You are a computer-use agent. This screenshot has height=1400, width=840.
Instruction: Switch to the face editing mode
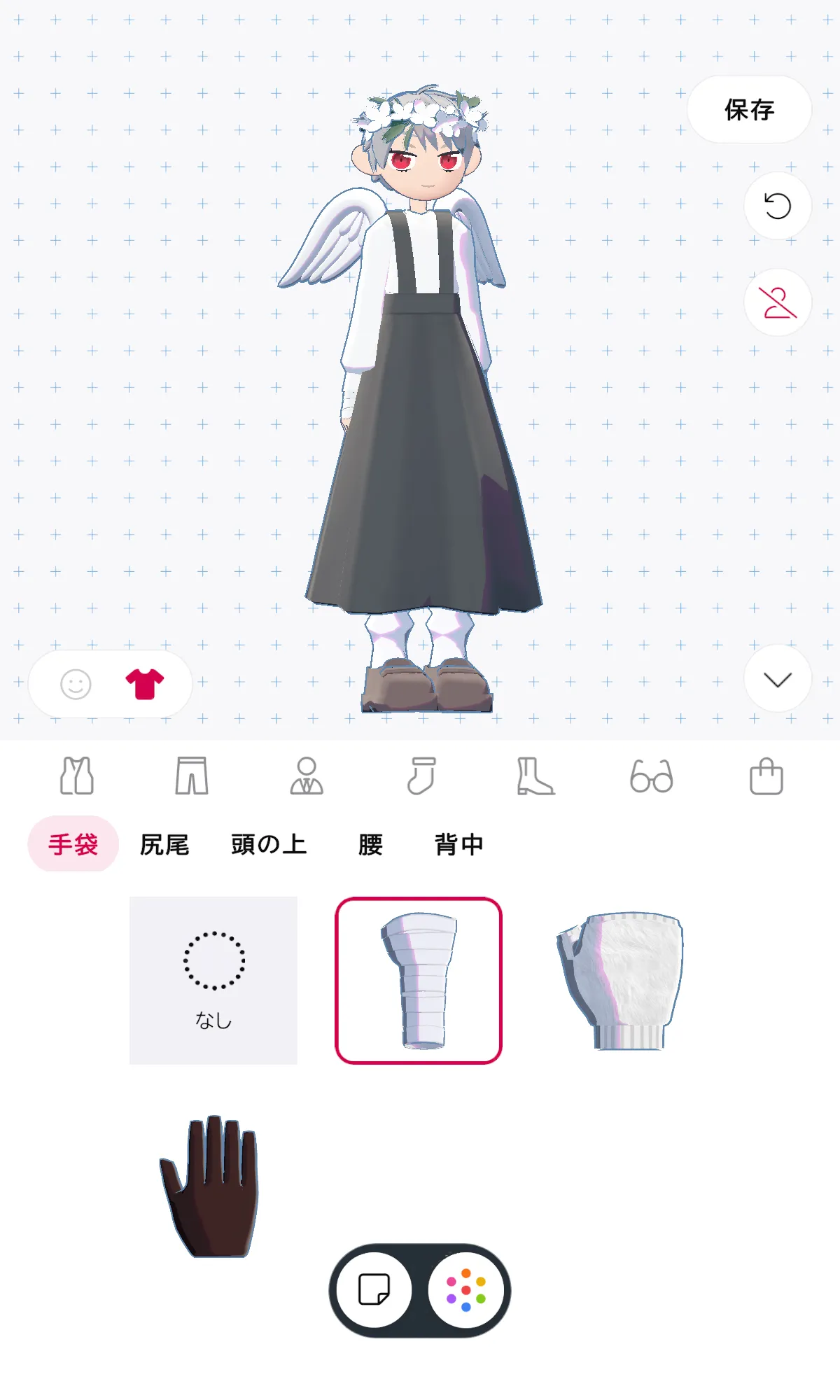[x=76, y=684]
